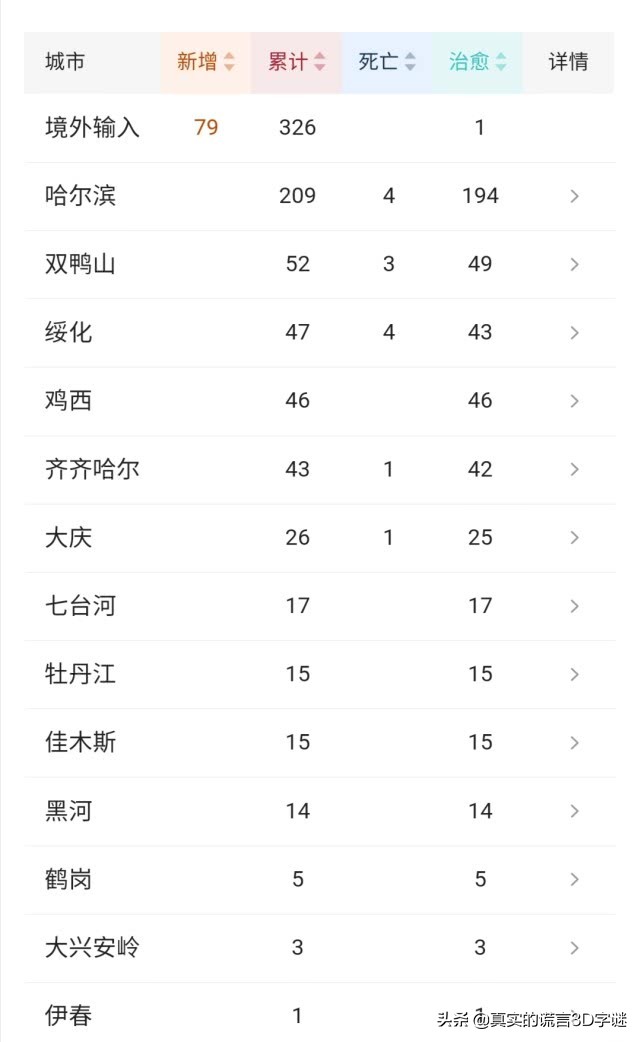This screenshot has height=1042, width=641.
Task: Open details for 鹤岗
Action: click(x=575, y=880)
